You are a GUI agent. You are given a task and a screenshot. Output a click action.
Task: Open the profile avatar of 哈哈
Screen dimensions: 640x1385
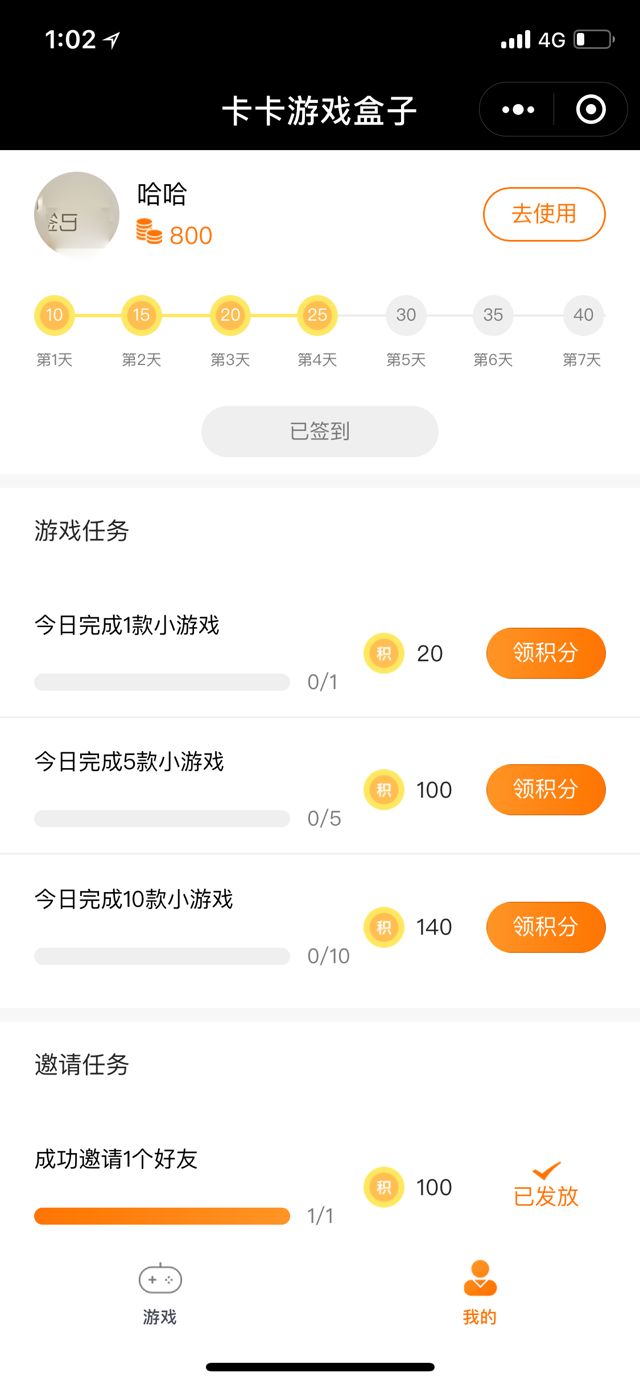point(77,215)
